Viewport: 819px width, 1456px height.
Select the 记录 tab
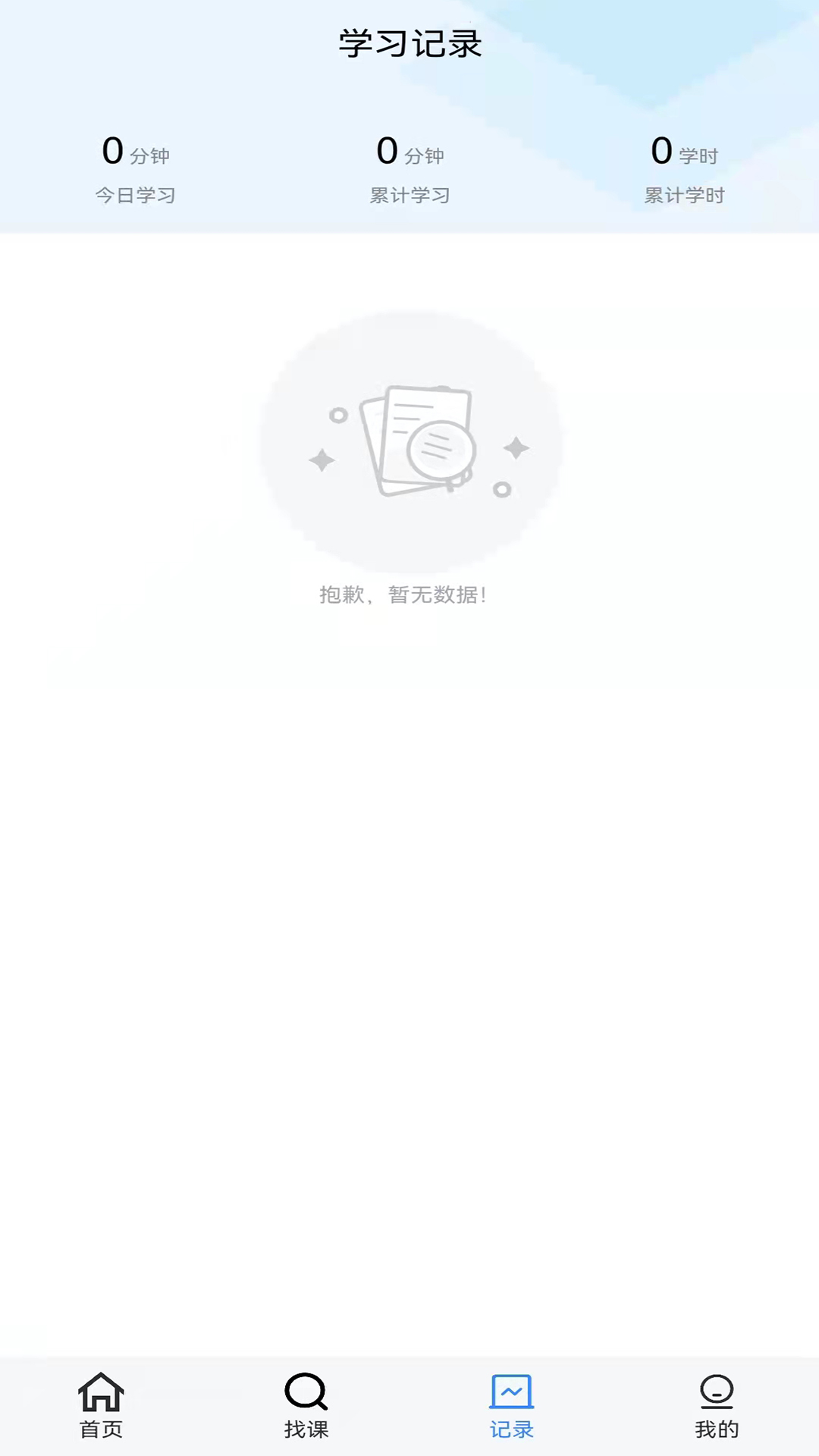click(512, 1406)
